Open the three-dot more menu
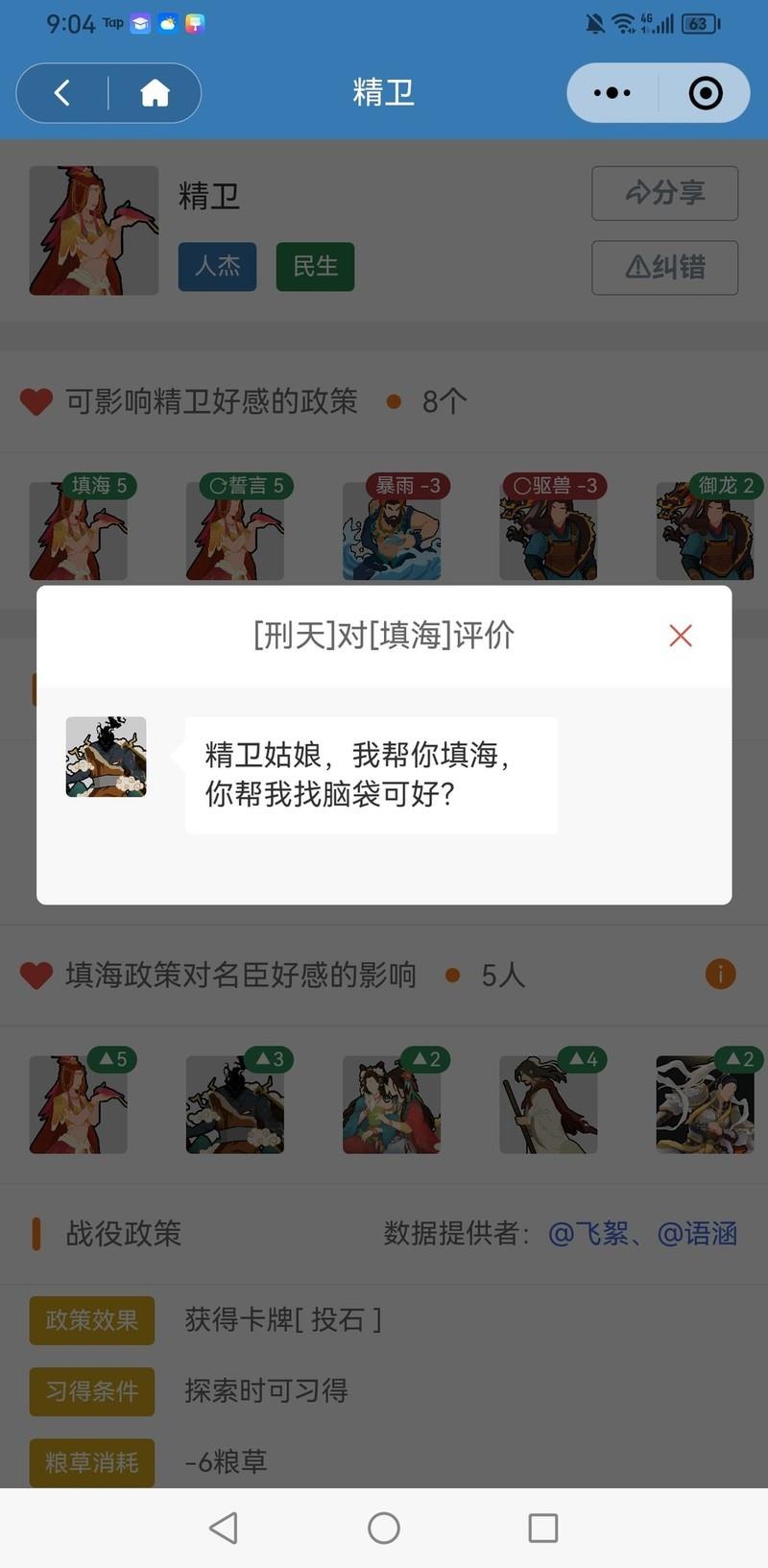768x1568 pixels. tap(612, 93)
